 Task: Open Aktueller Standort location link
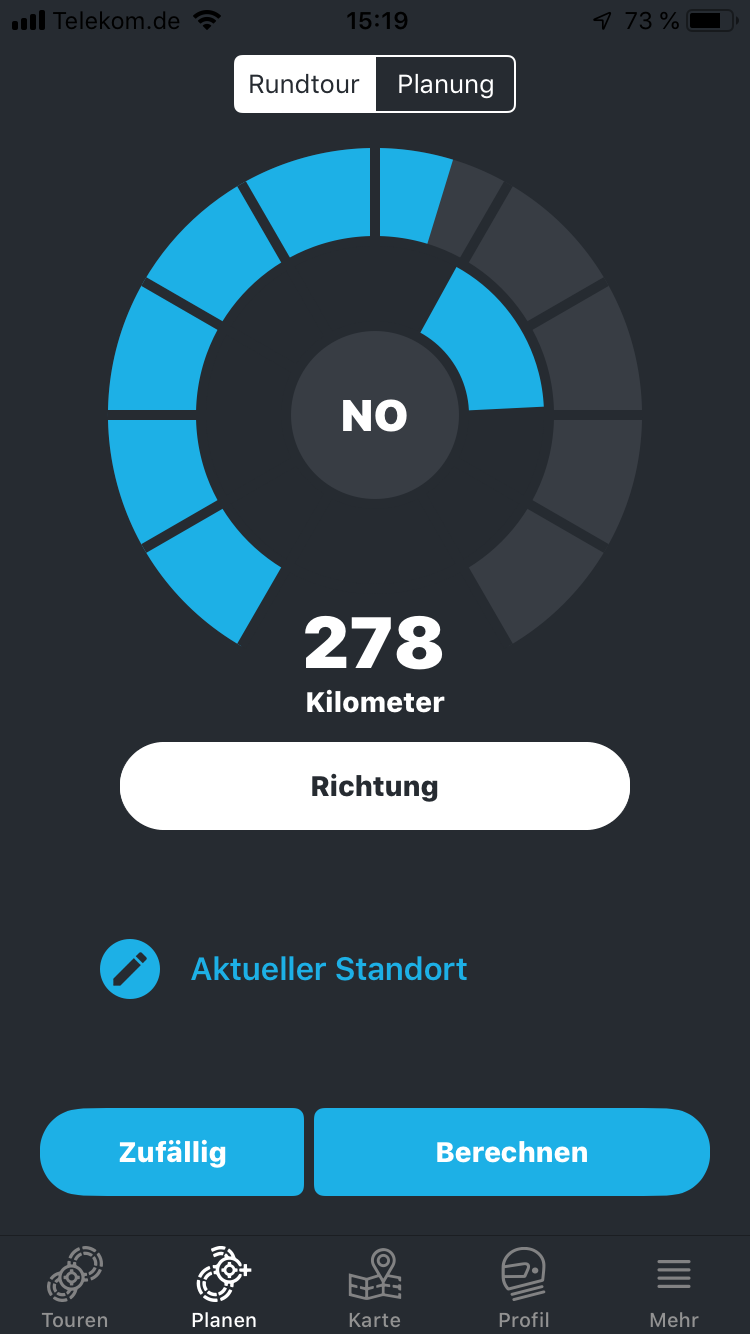click(x=329, y=969)
